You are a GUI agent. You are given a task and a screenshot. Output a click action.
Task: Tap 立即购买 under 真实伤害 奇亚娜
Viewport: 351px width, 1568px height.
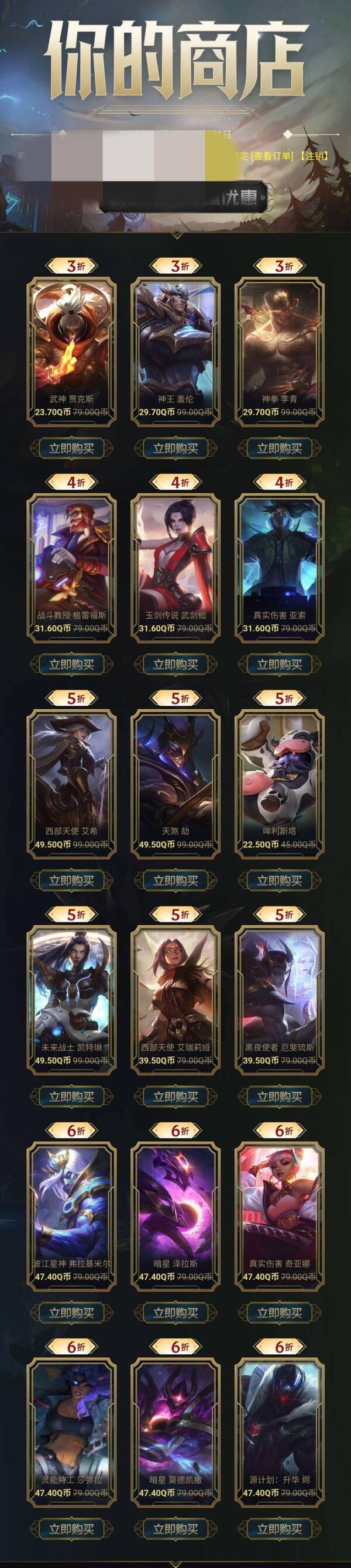click(x=279, y=1313)
